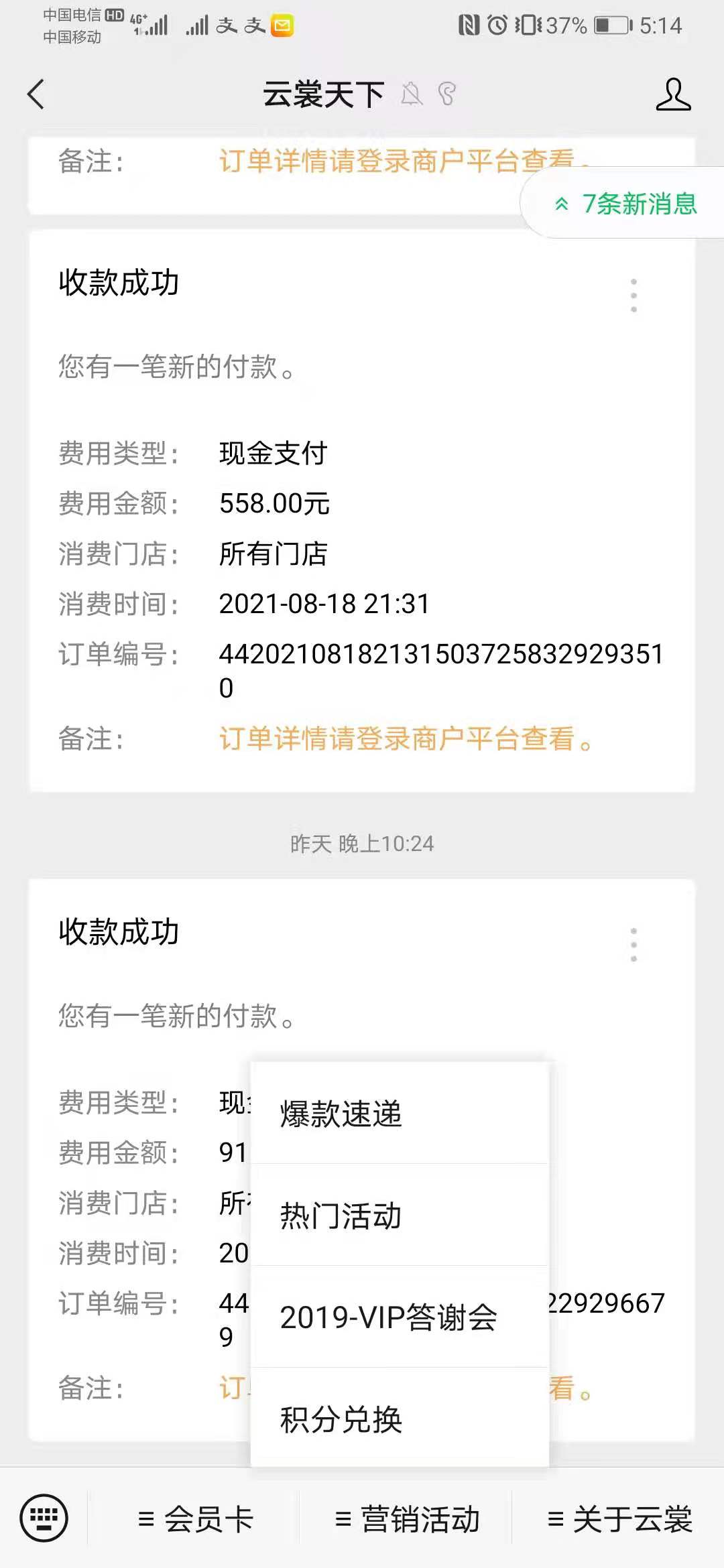Open the 558.00元 收款成功 message card
724x1568 pixels.
(x=362, y=511)
